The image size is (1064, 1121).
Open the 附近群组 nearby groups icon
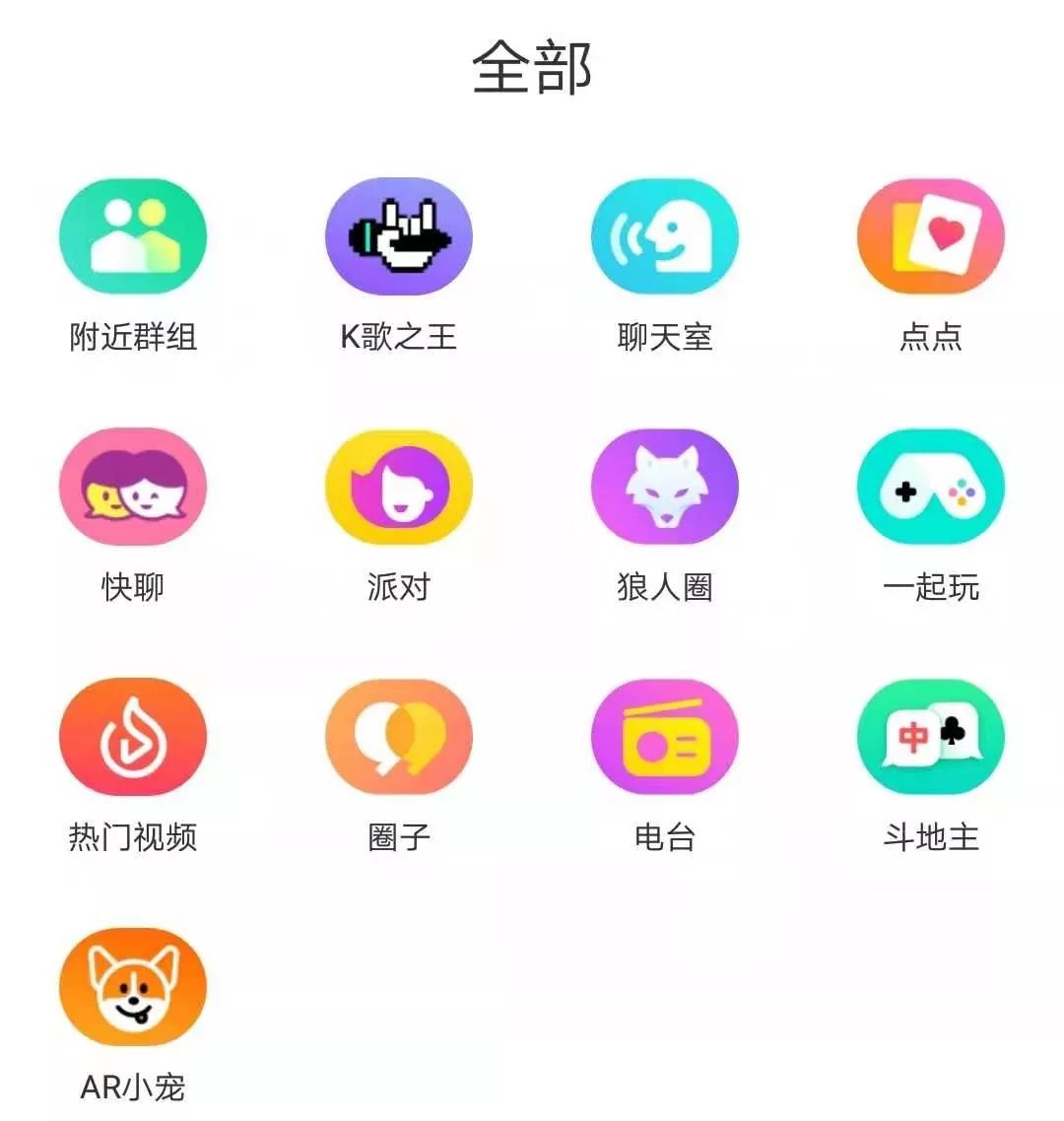[134, 236]
